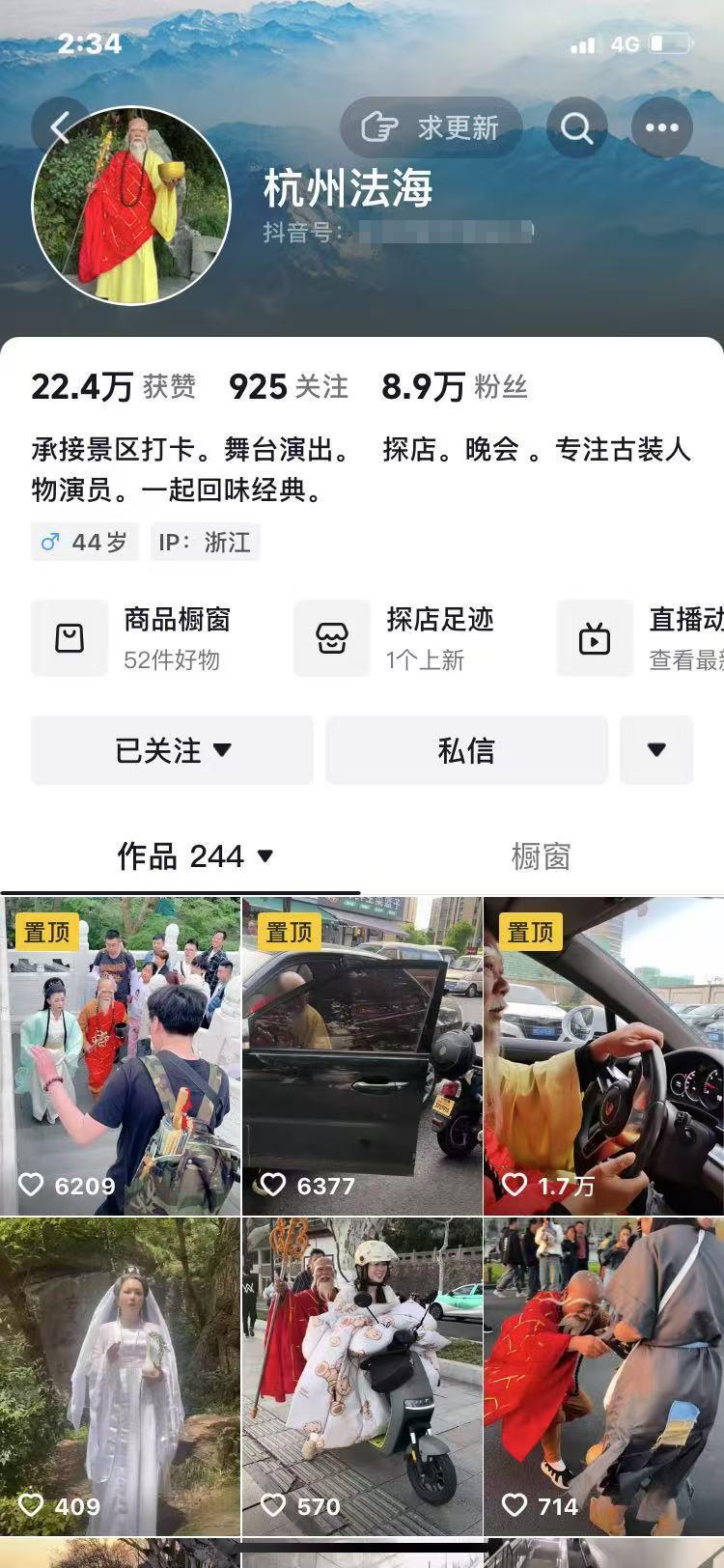724x1568 pixels.
Task: View the profile avatar photo
Action: coord(131,205)
